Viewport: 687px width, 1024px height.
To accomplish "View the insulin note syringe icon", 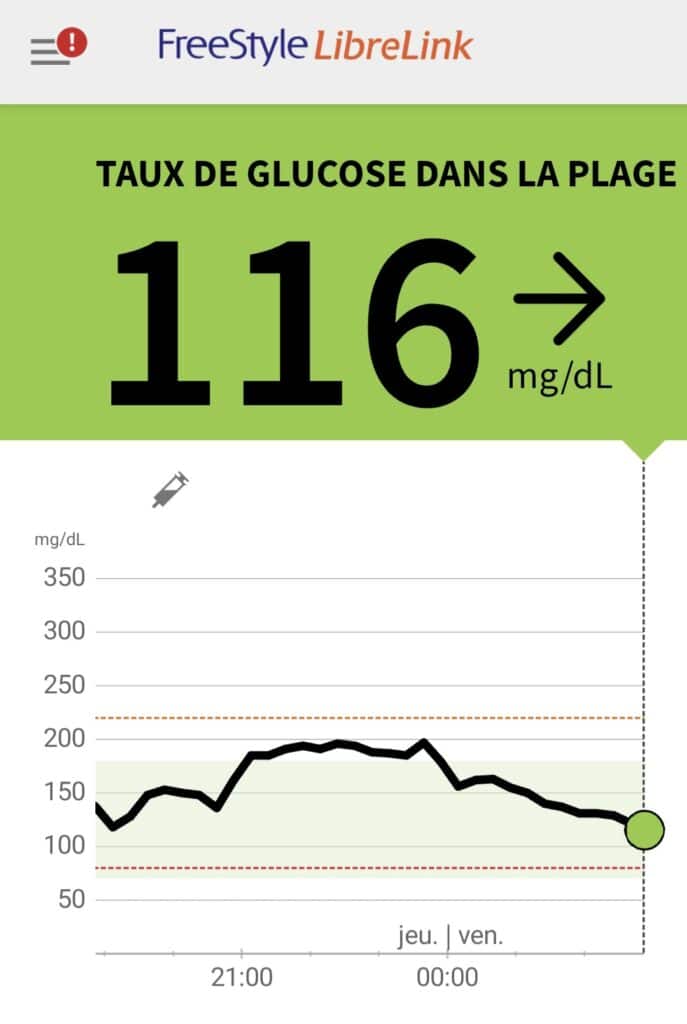I will point(171,489).
